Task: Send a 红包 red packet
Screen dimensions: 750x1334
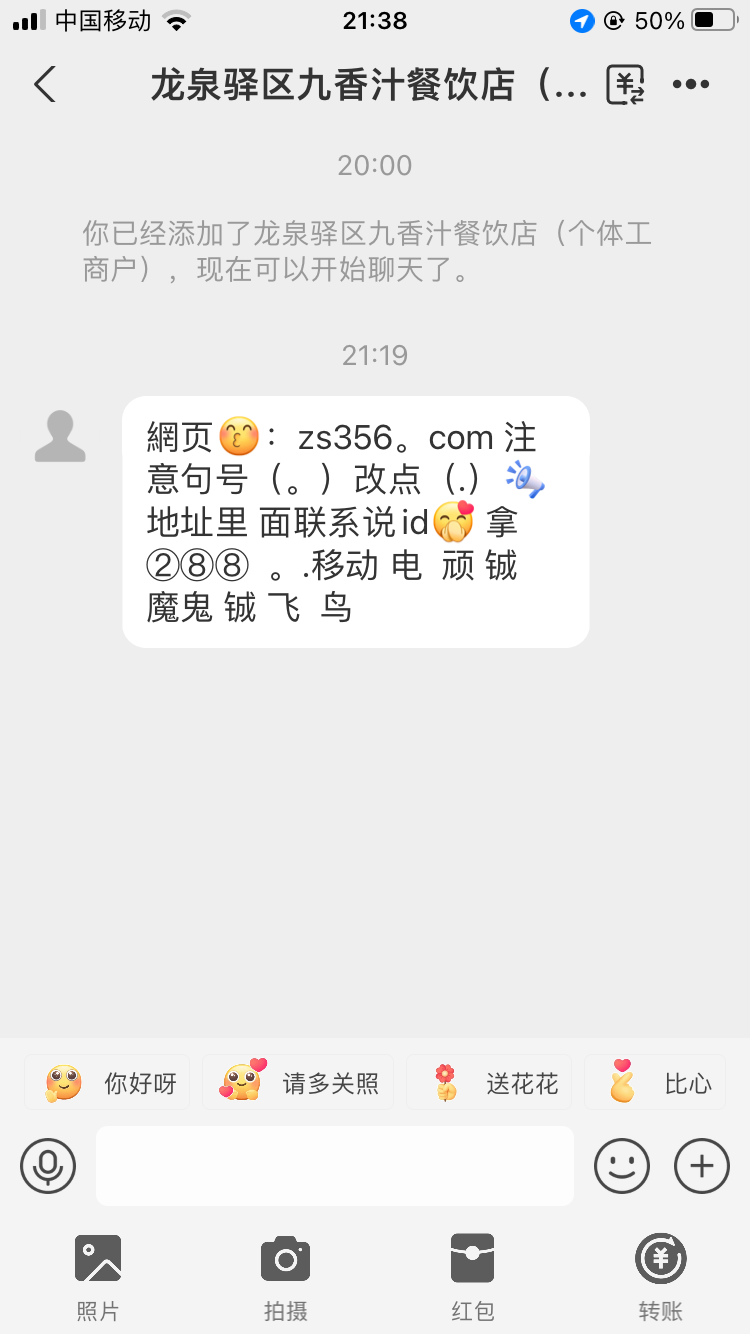Action: click(x=472, y=1277)
